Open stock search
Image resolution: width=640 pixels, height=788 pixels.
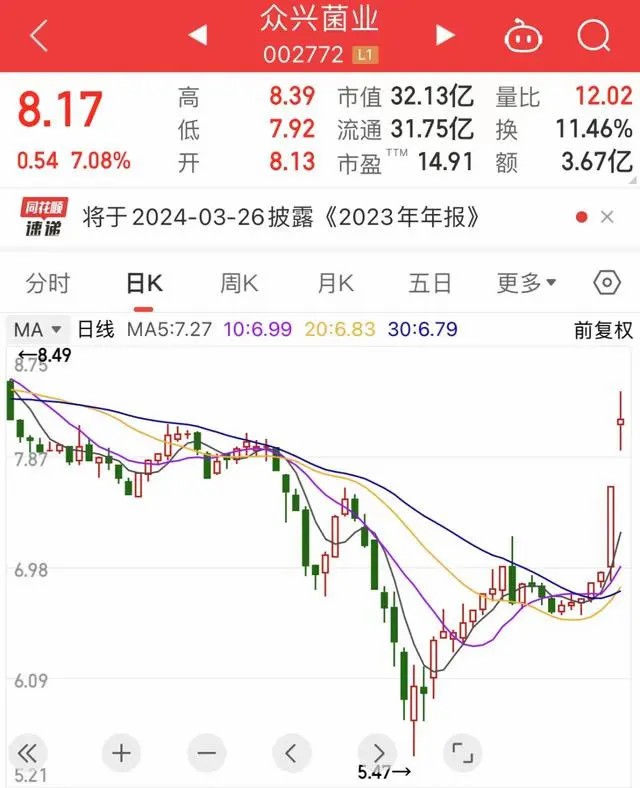tap(593, 37)
